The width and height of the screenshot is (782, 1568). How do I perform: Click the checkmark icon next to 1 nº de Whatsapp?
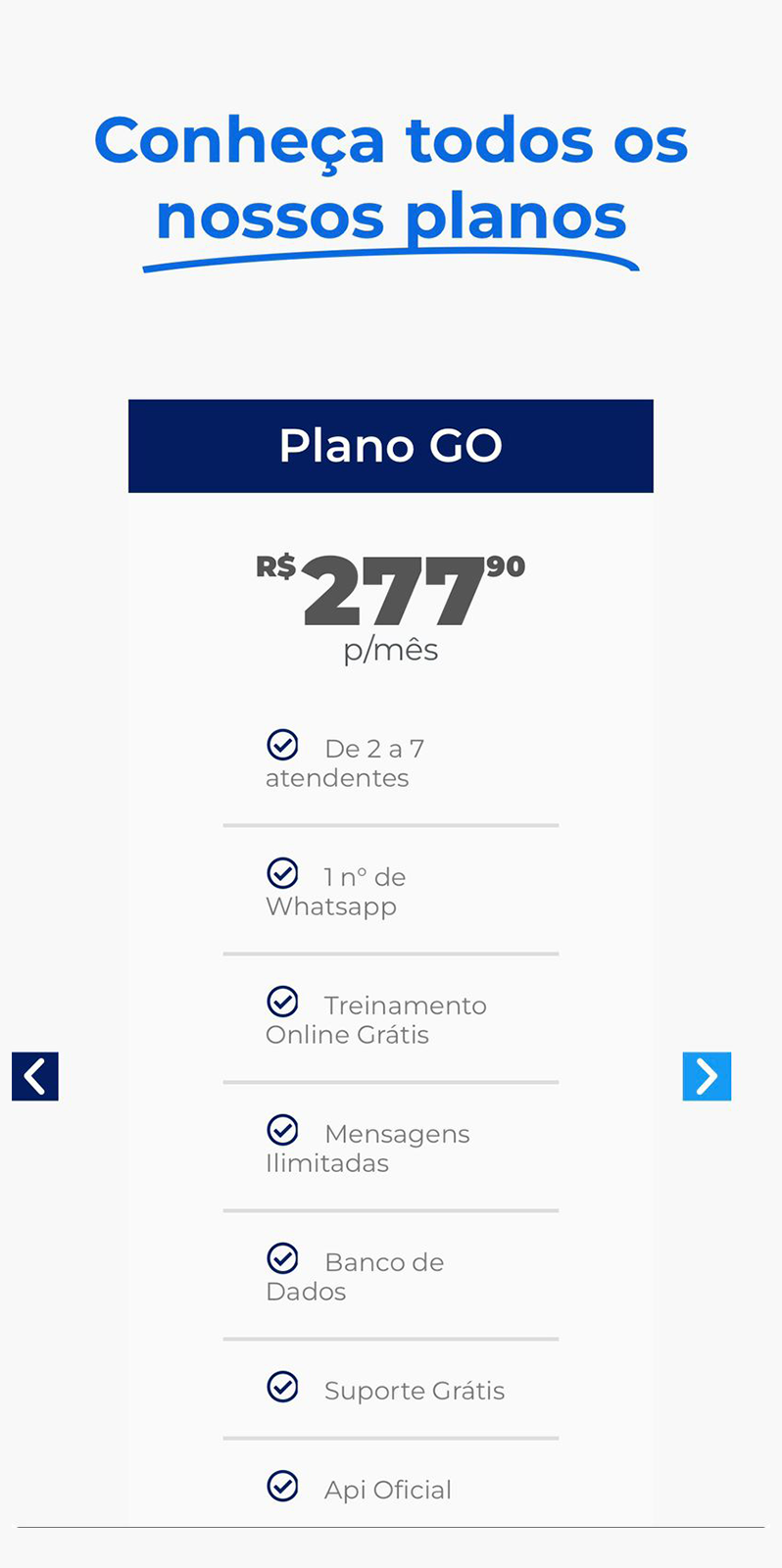point(283,873)
